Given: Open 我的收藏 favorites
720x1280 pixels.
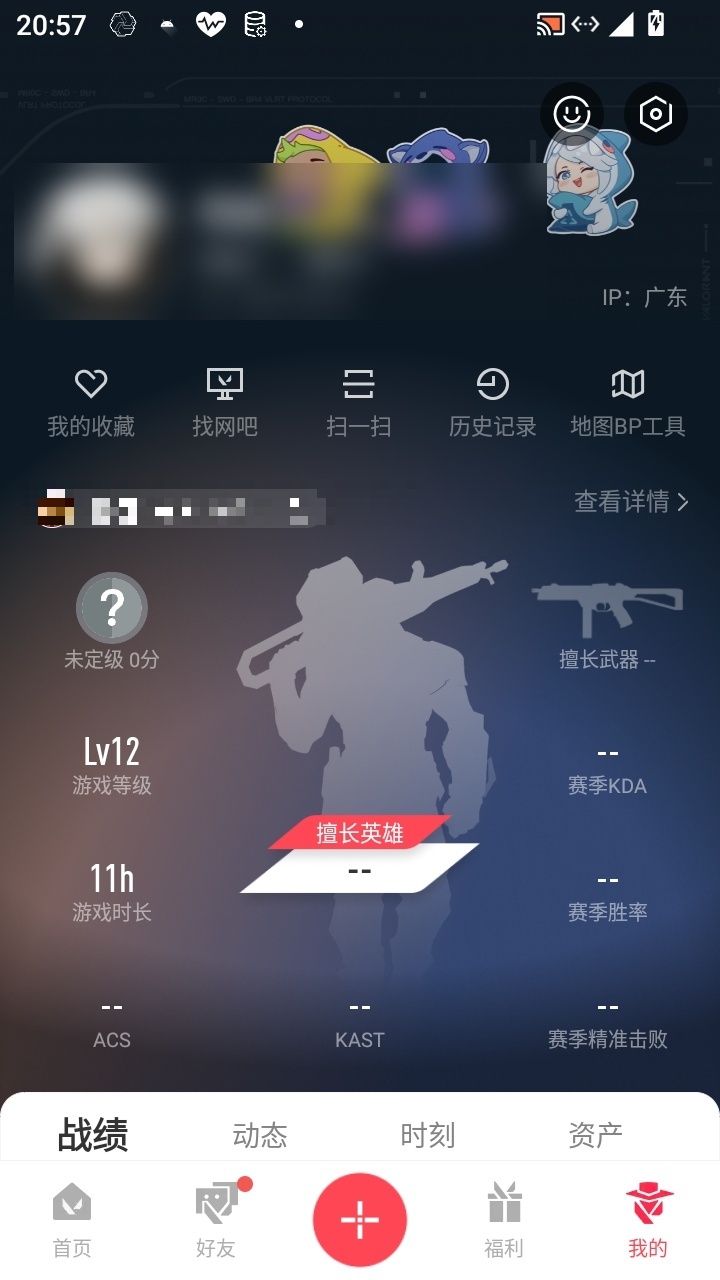Looking at the screenshot, I should point(91,403).
